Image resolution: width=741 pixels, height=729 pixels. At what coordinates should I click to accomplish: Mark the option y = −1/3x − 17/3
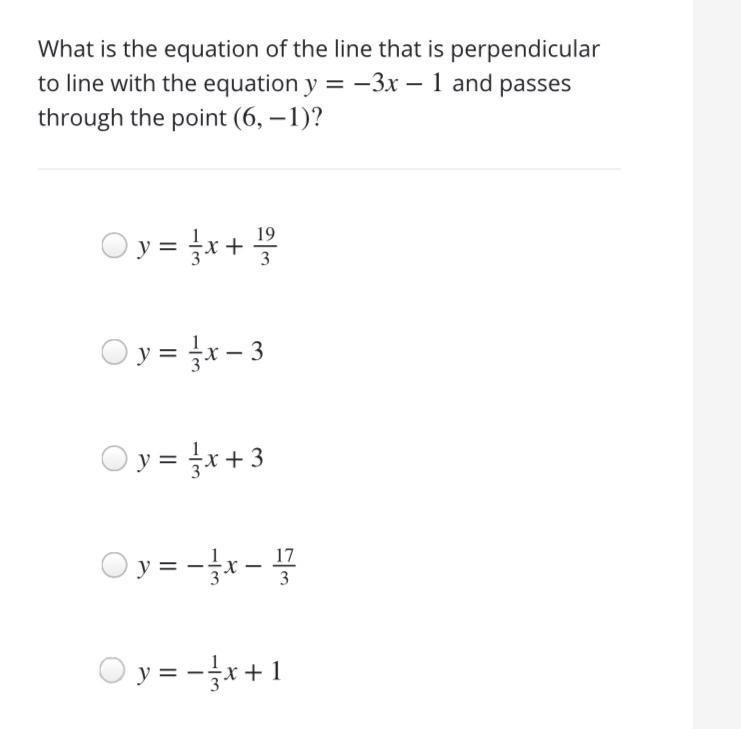coord(114,565)
